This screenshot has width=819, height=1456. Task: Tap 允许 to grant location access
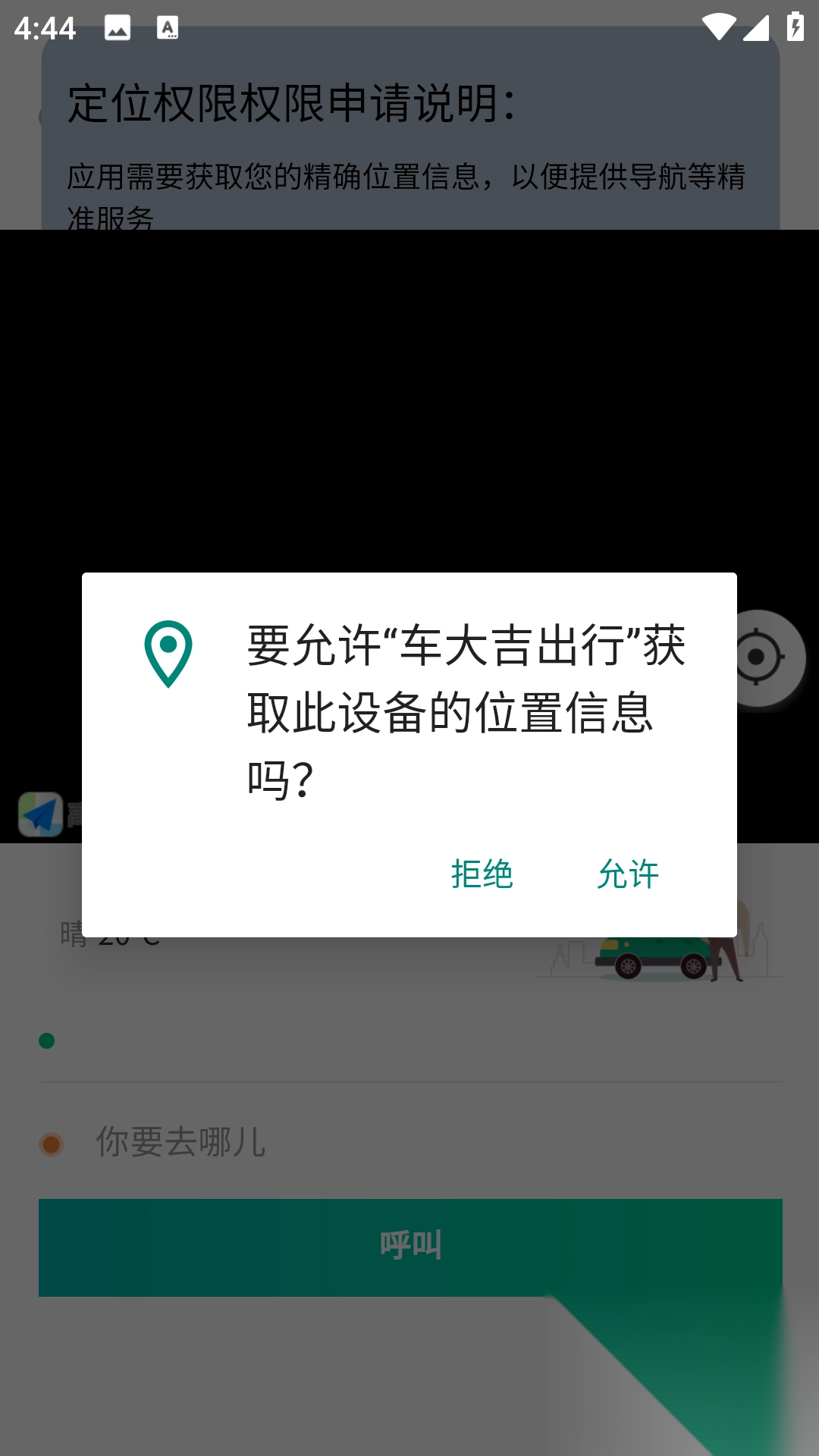pyautogui.click(x=628, y=874)
